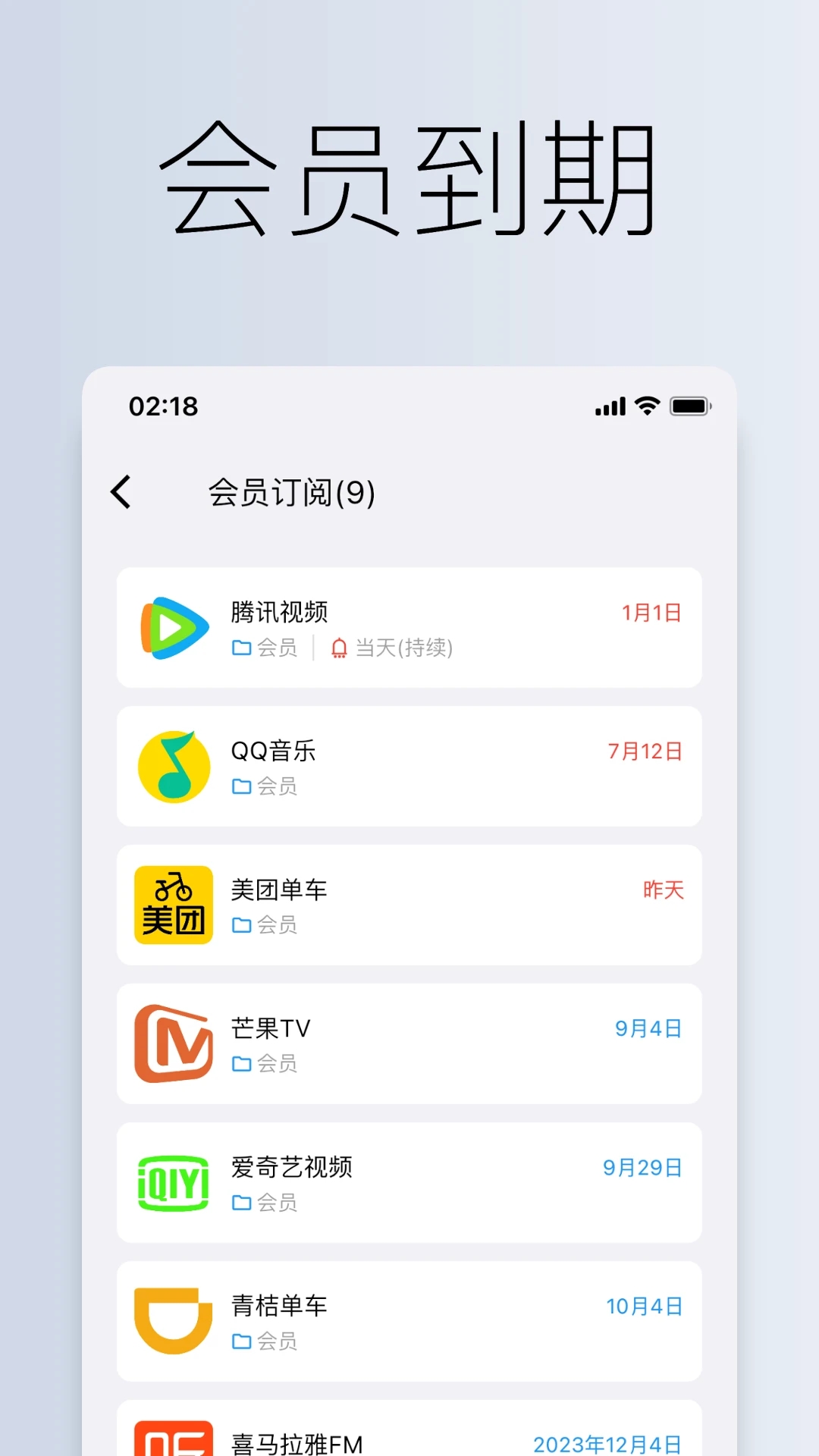Open the 会员 folder under 芒果TV

point(264,1064)
